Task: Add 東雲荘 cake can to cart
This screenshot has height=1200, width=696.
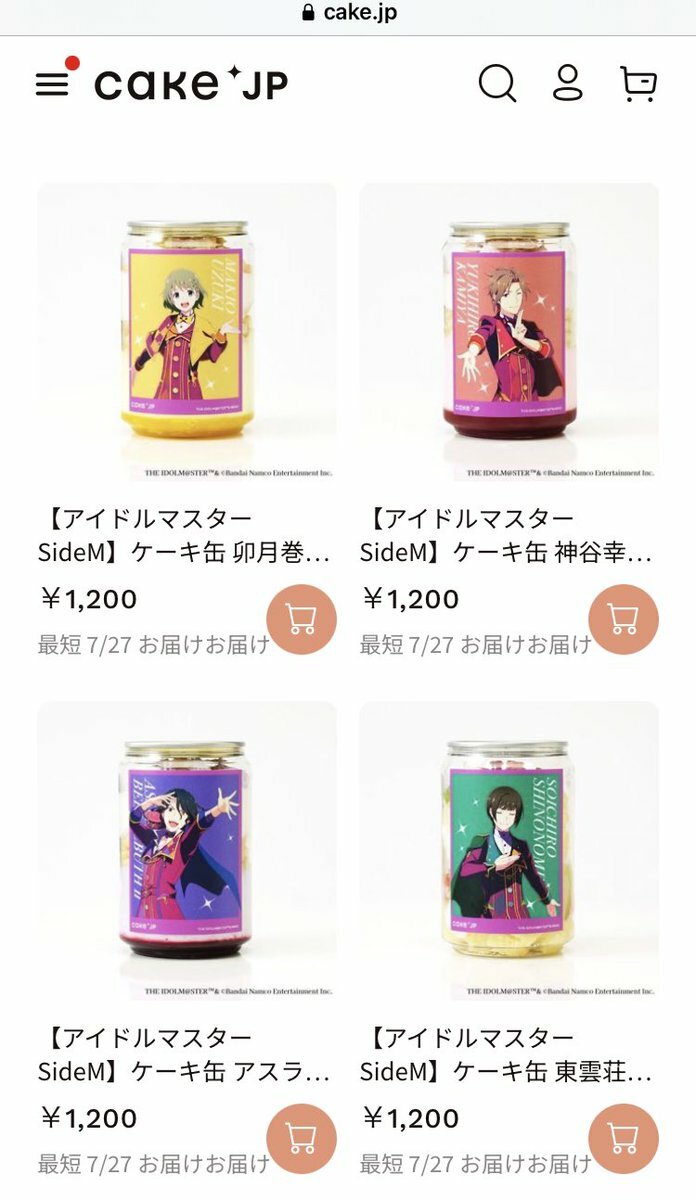Action: point(623,1138)
